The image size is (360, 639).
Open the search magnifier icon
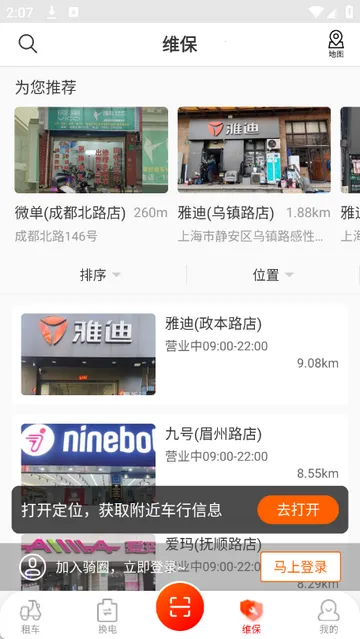click(x=28, y=44)
